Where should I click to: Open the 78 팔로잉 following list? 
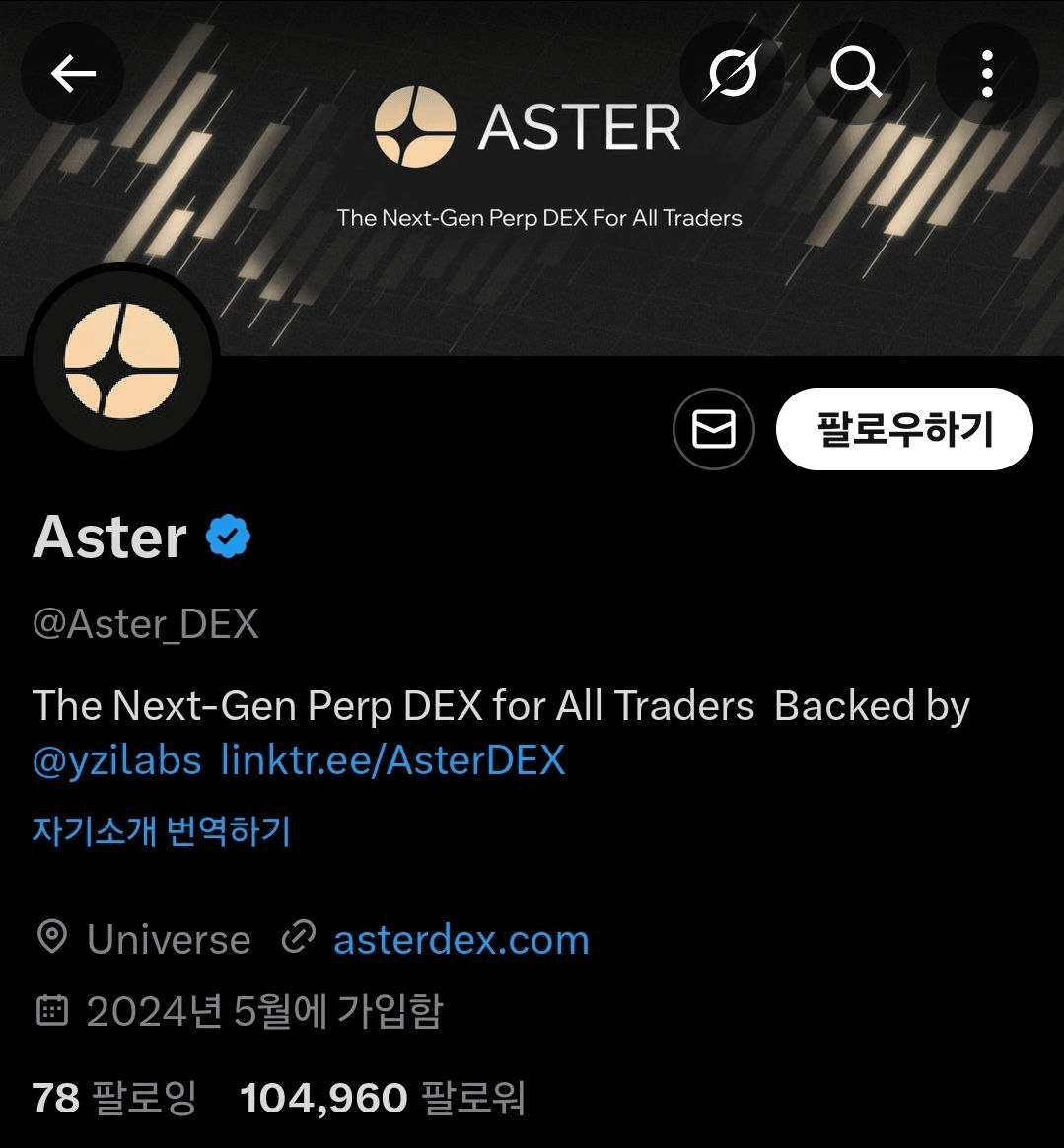coord(114,1098)
